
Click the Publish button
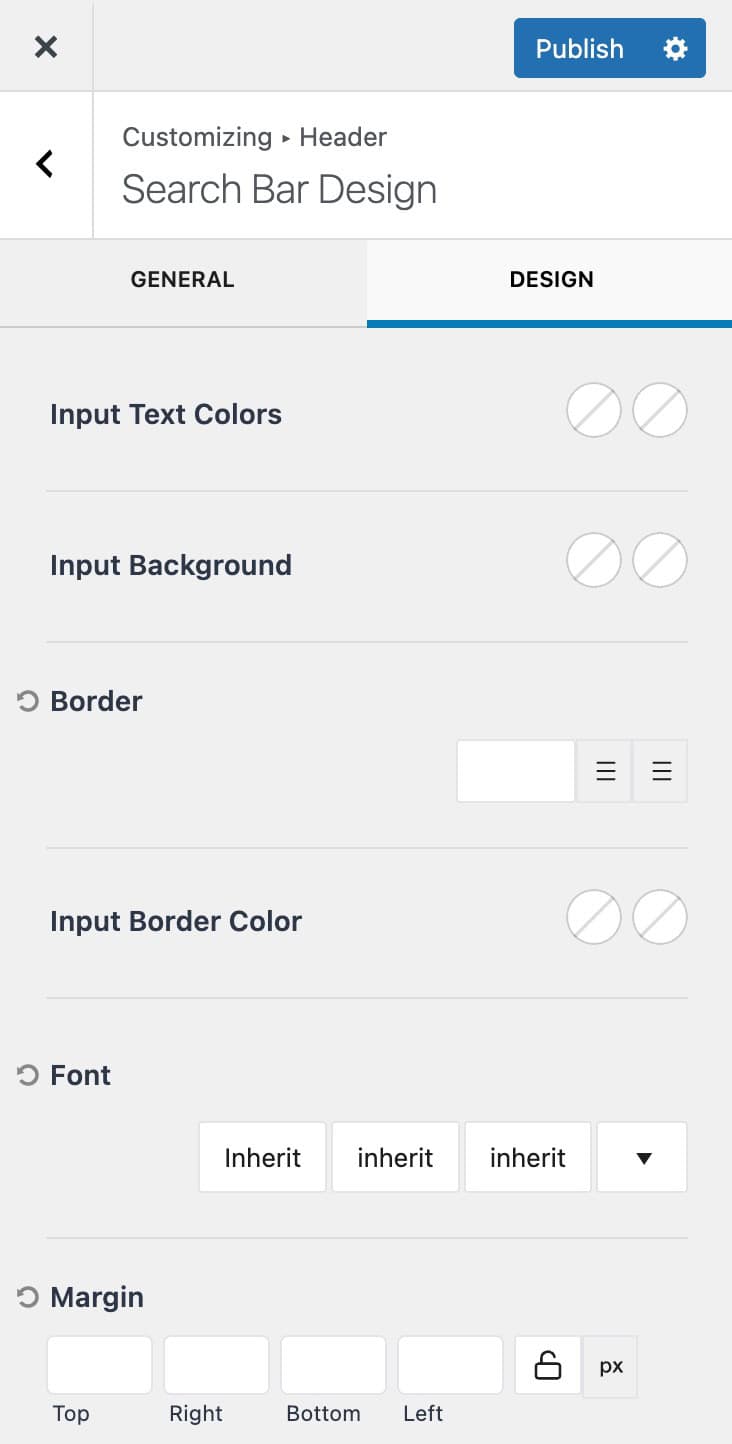point(578,47)
